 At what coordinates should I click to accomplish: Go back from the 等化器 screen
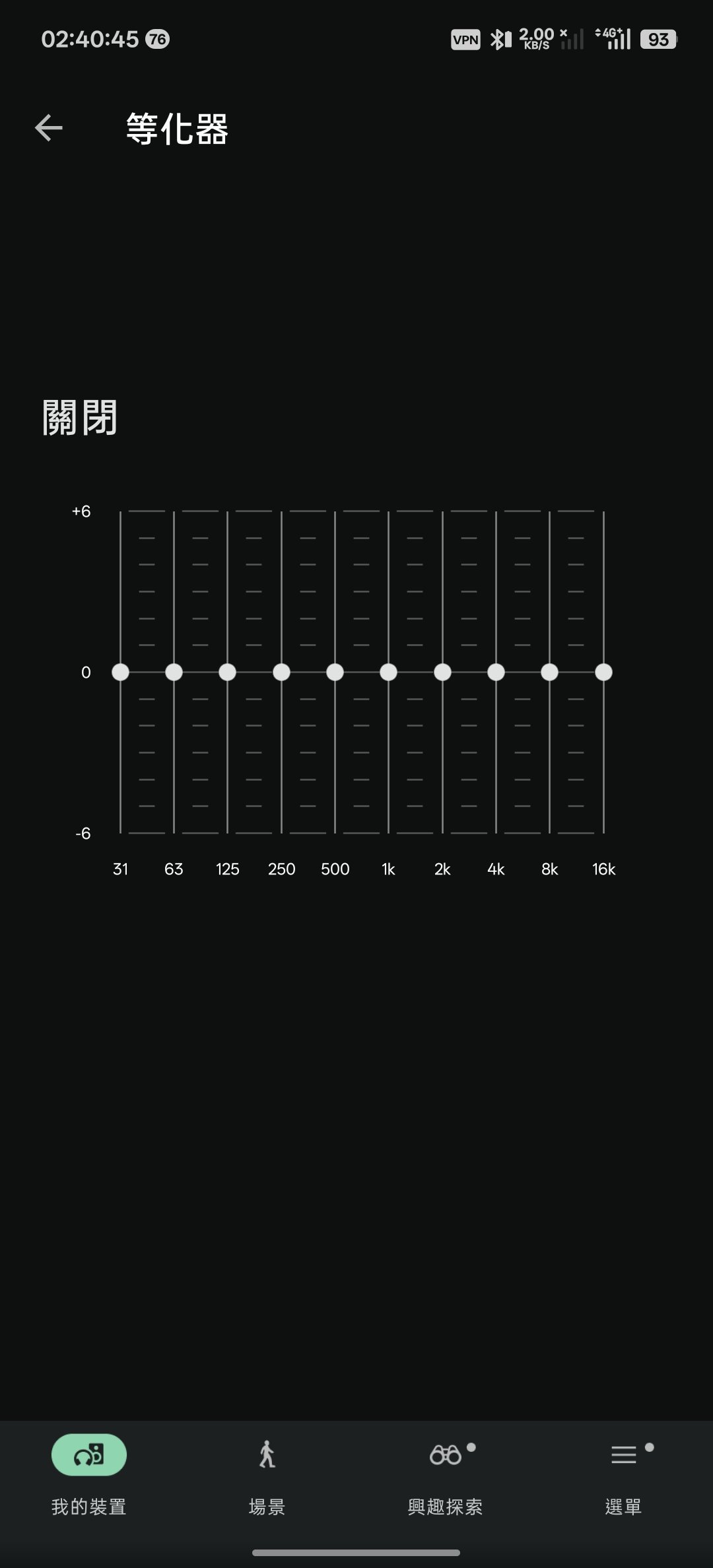click(x=48, y=128)
